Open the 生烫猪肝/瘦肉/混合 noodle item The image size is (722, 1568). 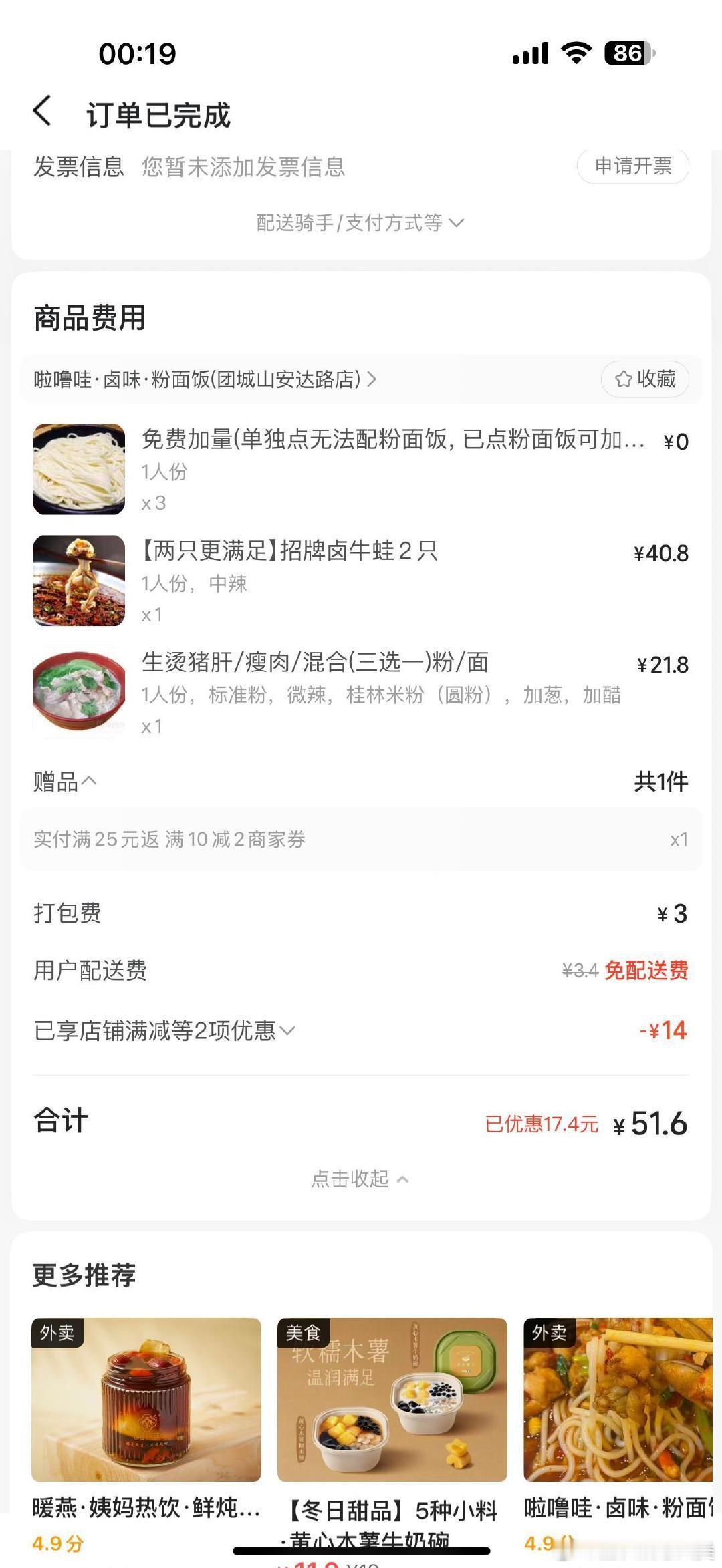click(x=314, y=663)
